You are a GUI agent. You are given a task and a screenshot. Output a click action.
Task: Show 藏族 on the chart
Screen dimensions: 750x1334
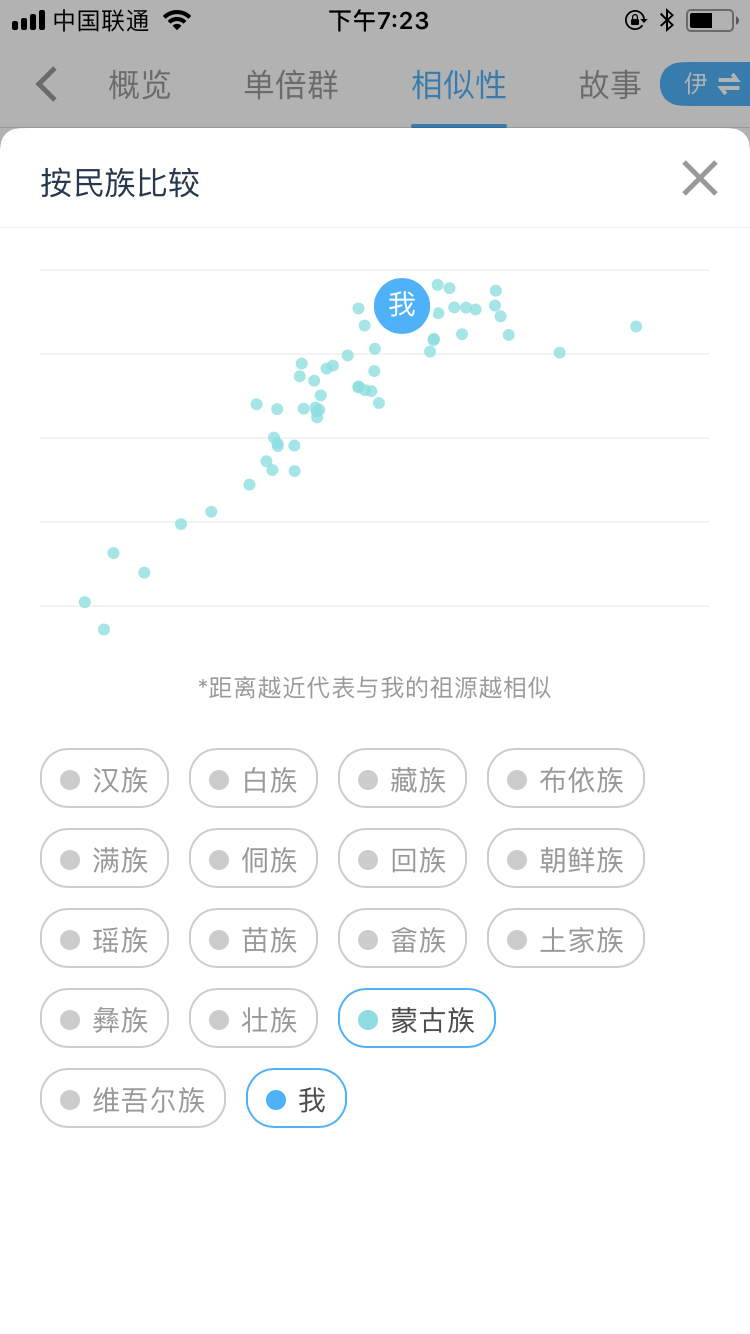pos(402,778)
